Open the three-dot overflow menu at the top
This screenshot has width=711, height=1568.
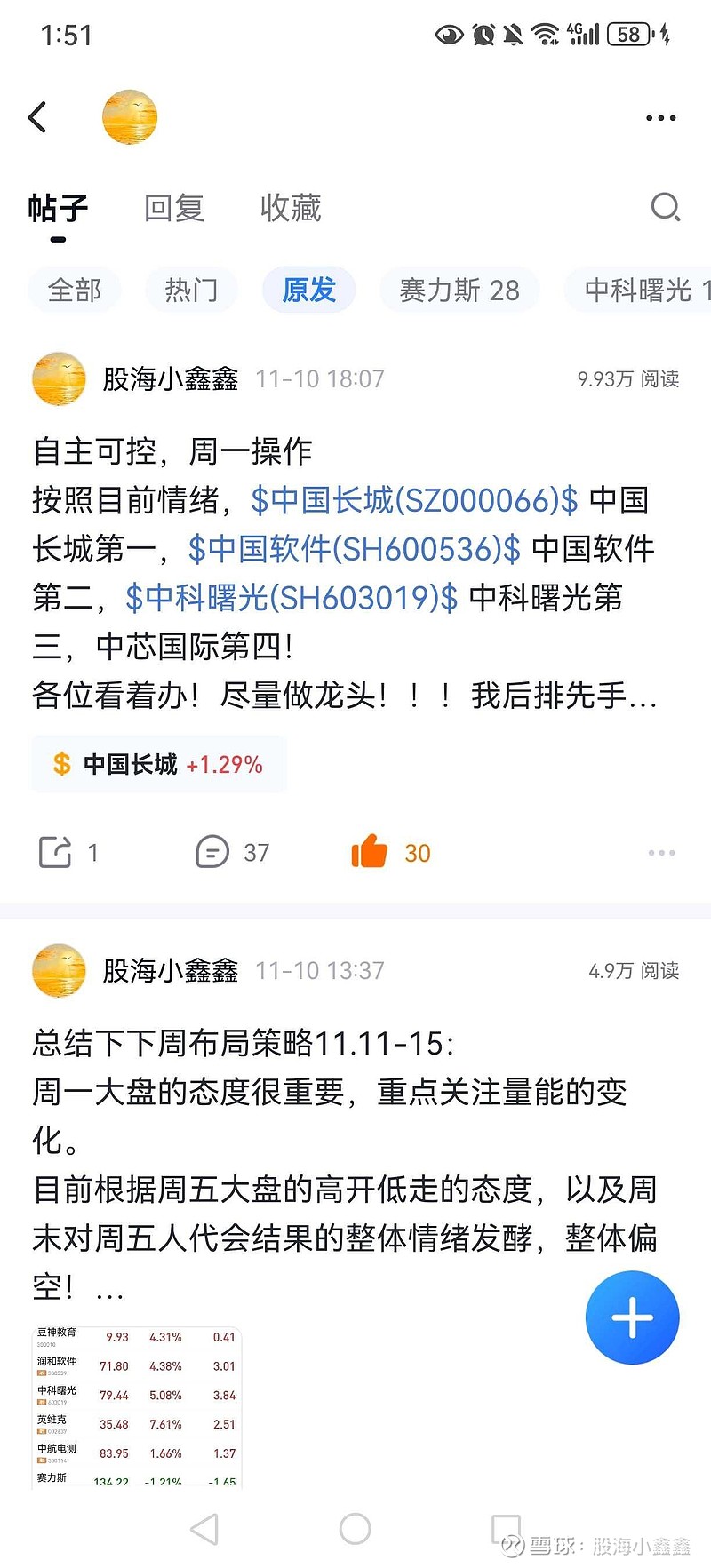pyautogui.click(x=660, y=117)
